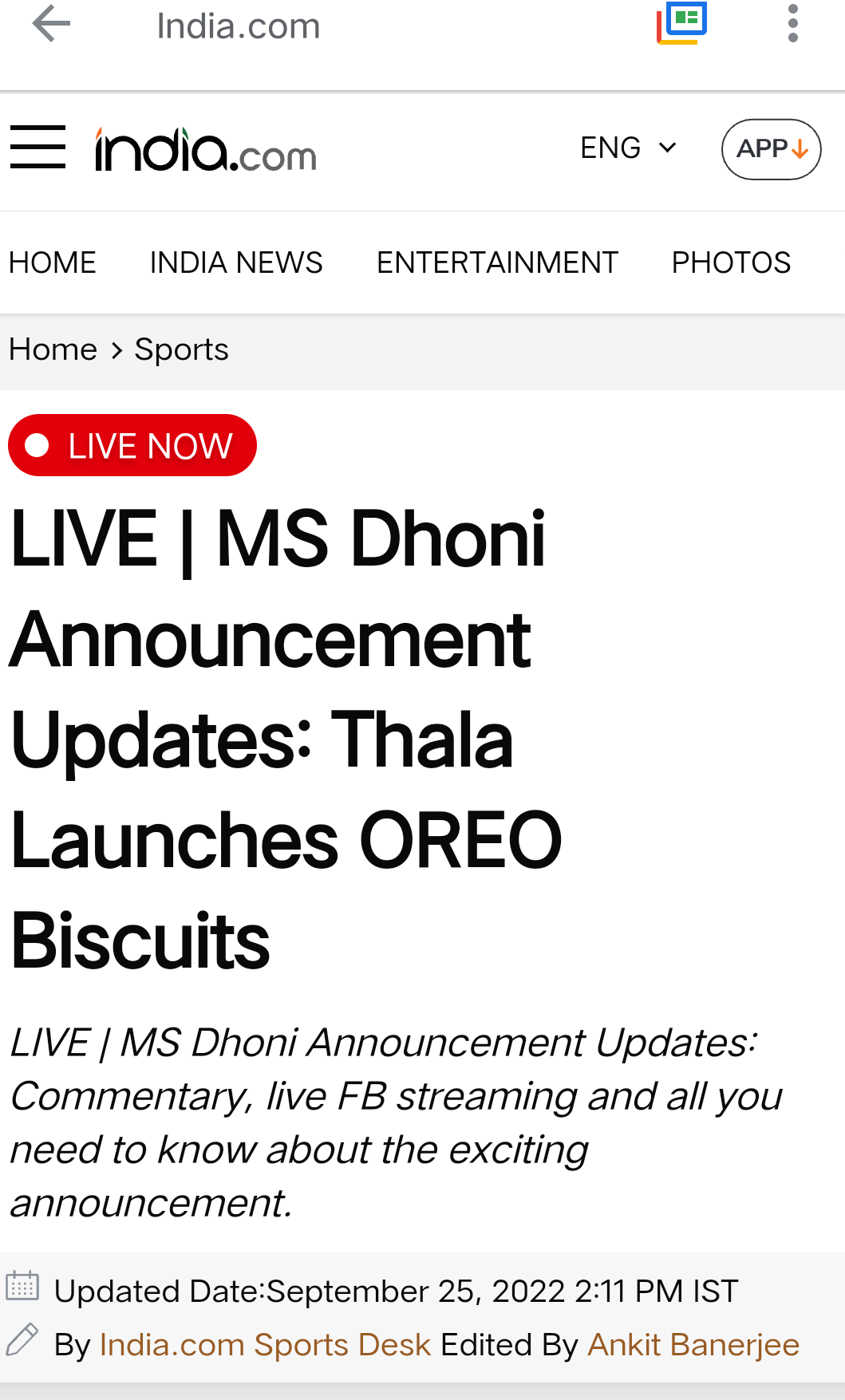This screenshot has height=1400, width=845.
Task: Download the app via APP button
Action: (771, 149)
